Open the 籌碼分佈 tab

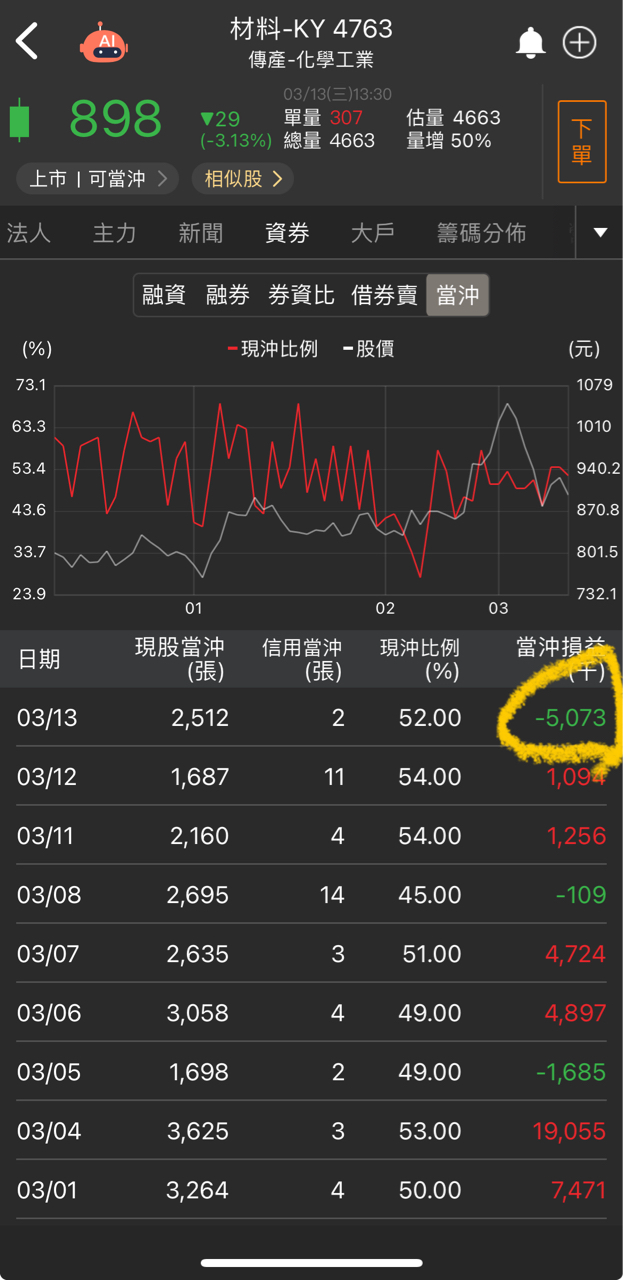pyautogui.click(x=481, y=233)
